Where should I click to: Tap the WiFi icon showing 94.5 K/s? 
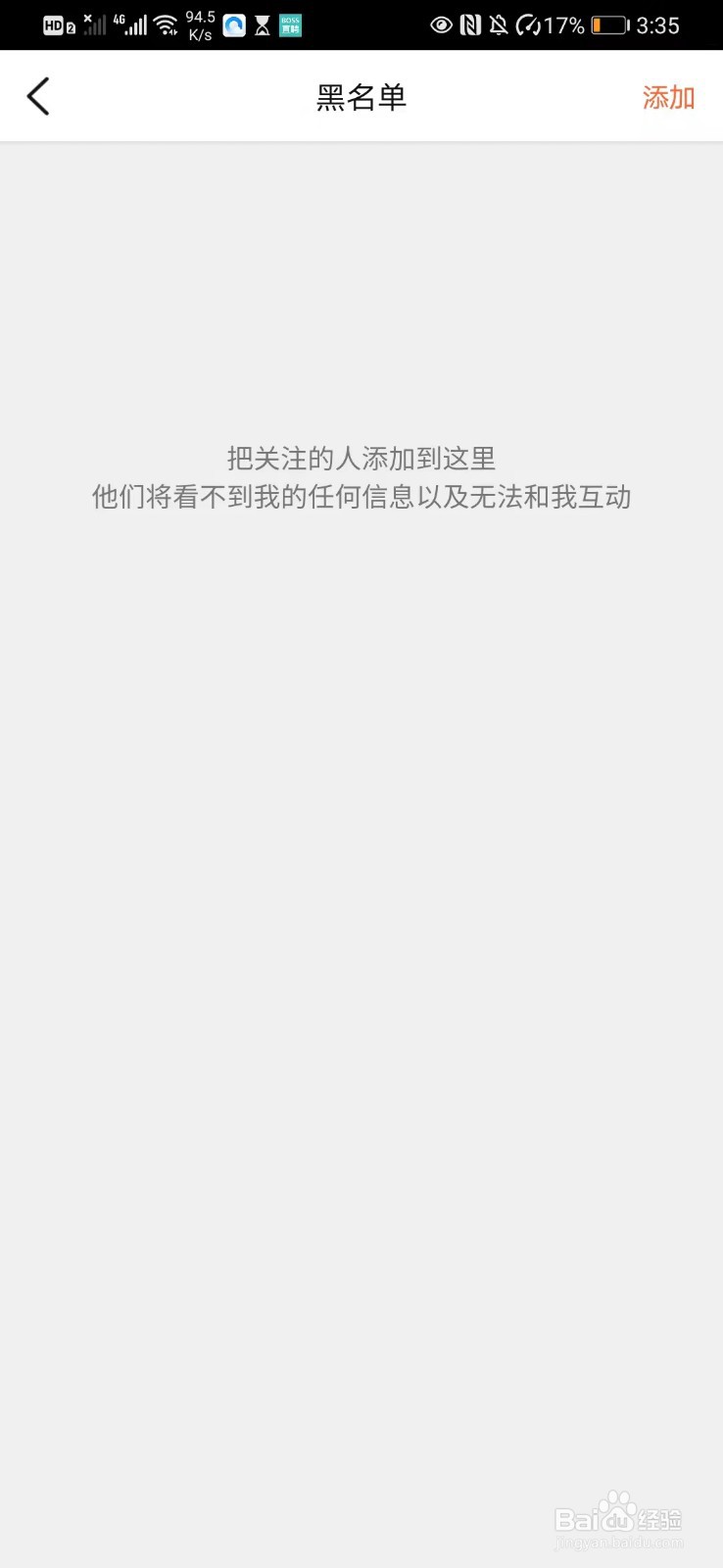tap(167, 24)
